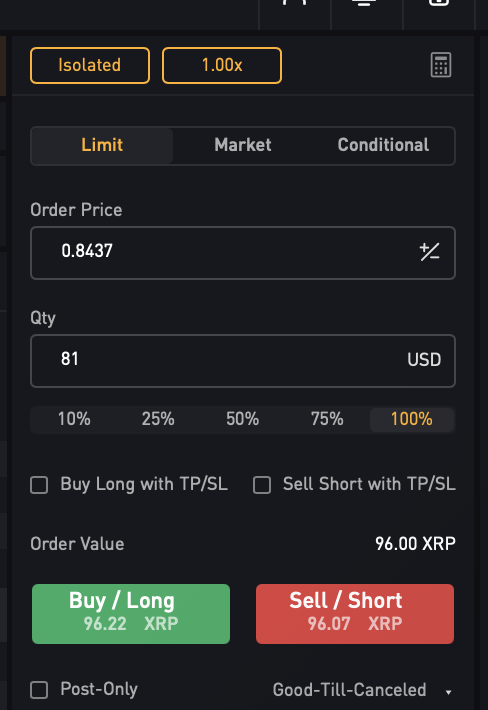Set quantity to 75%
488x710 pixels.
pyautogui.click(x=327, y=419)
